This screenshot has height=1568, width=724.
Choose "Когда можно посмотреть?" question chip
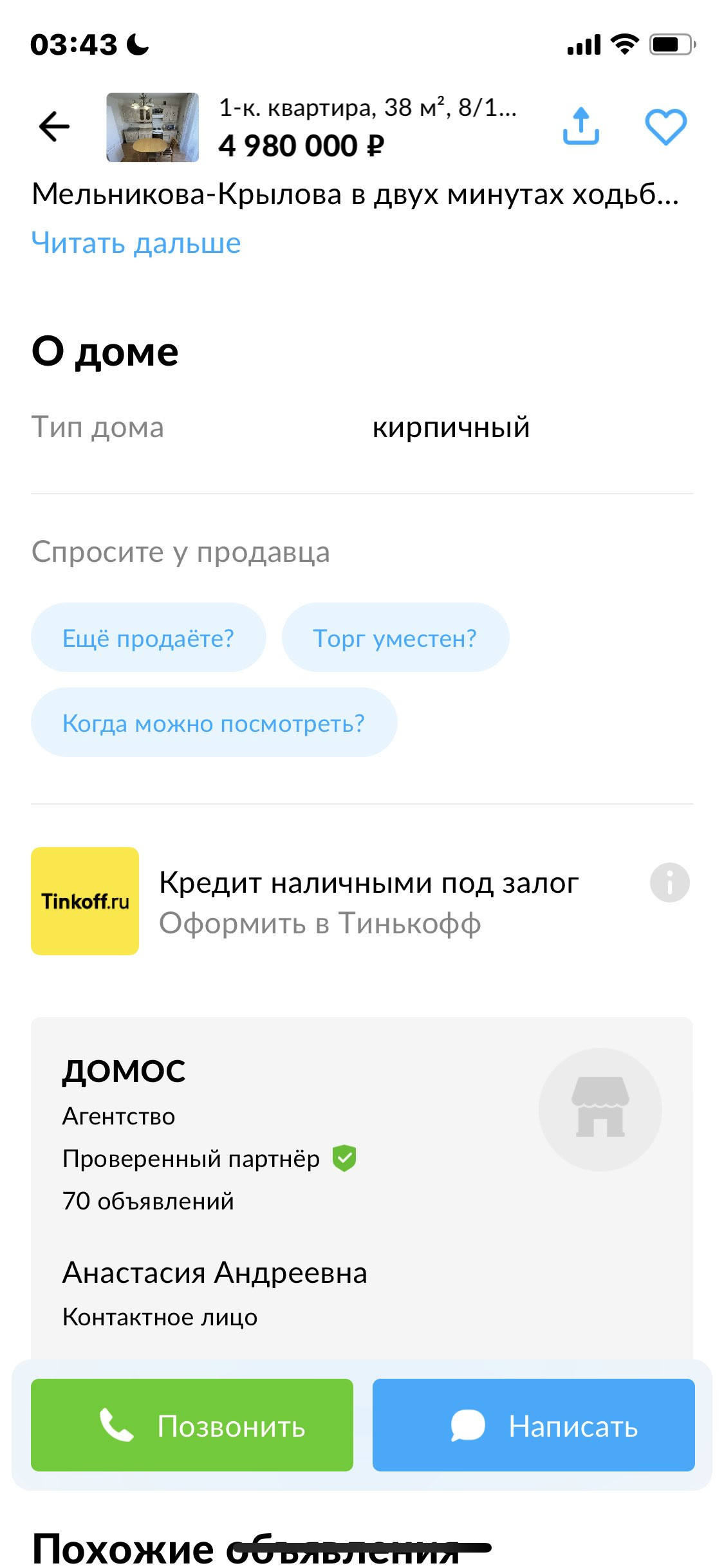pos(214,722)
